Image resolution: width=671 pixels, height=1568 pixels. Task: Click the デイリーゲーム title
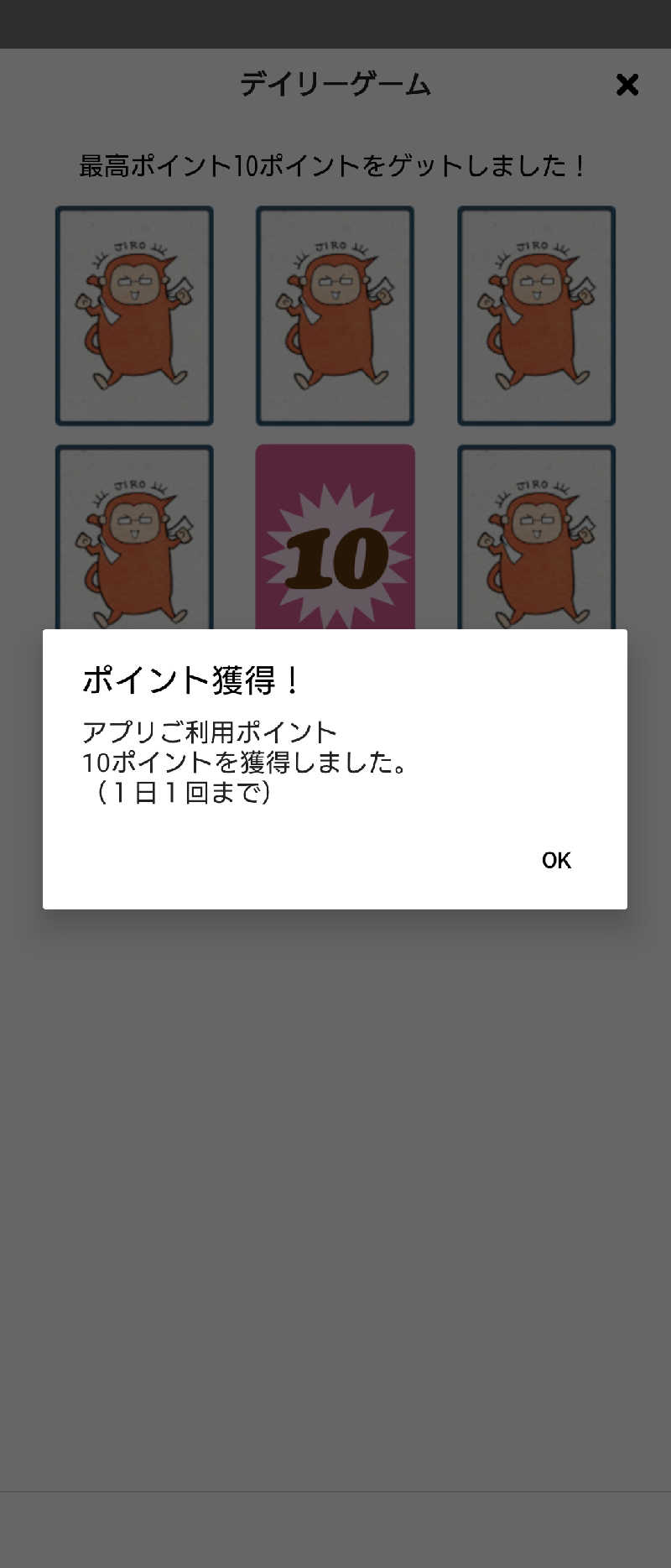tap(334, 85)
